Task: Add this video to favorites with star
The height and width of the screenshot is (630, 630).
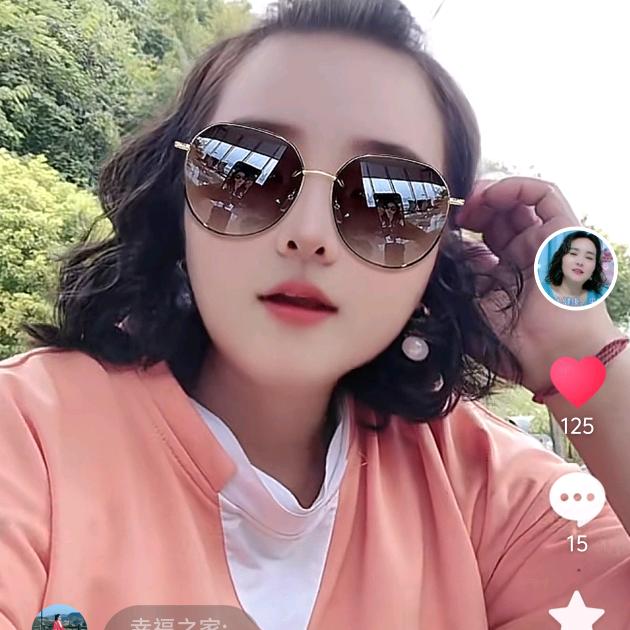Action: (577, 611)
